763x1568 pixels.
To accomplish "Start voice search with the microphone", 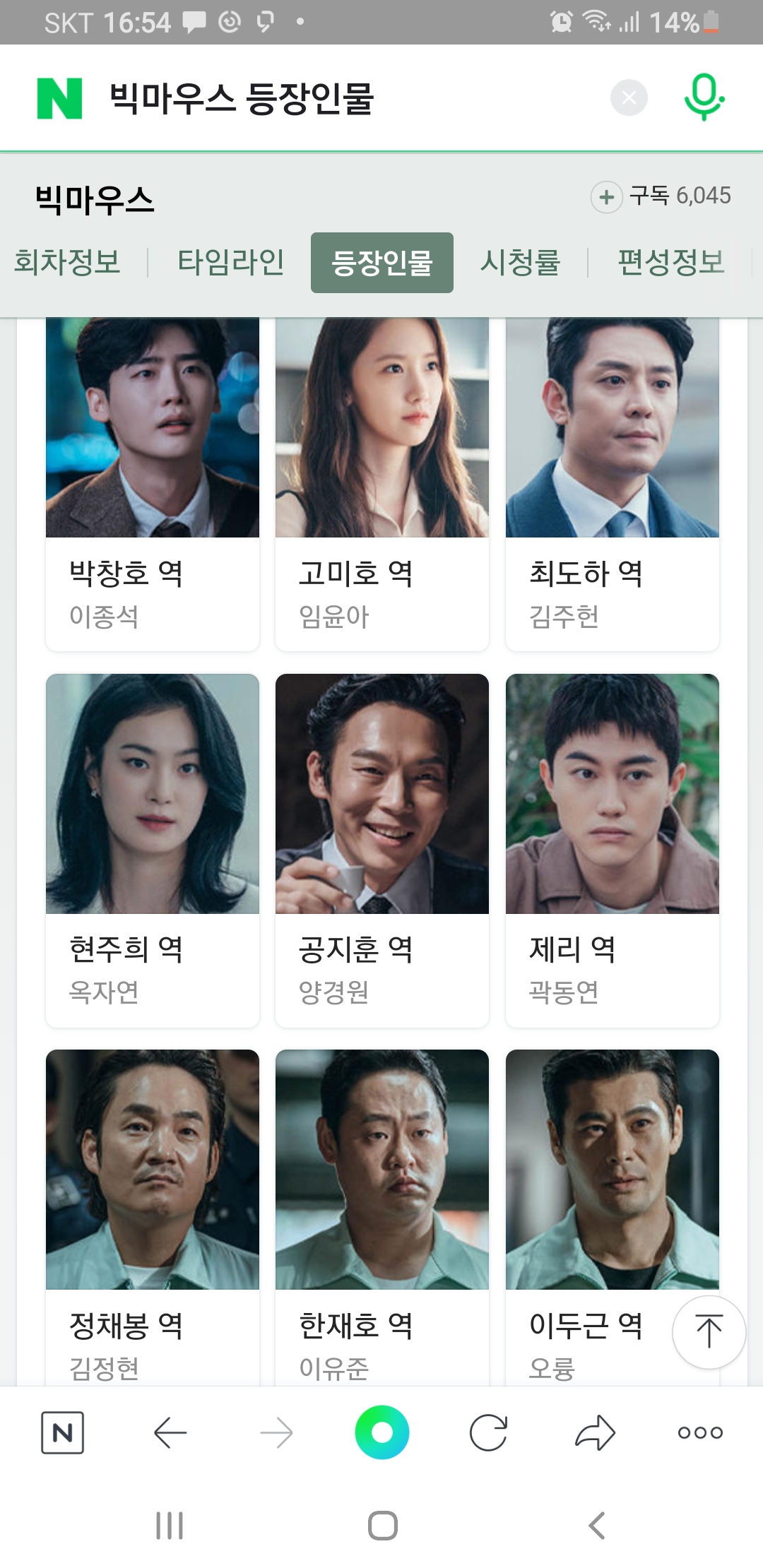I will tap(704, 97).
